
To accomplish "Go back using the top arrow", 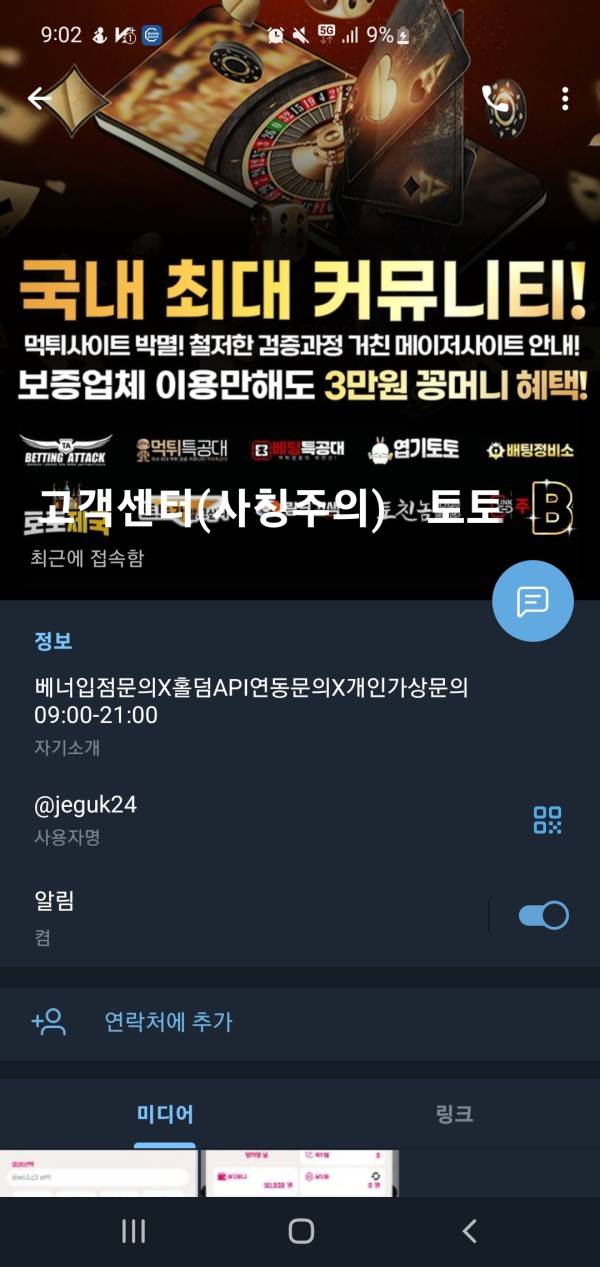I will pos(40,98).
